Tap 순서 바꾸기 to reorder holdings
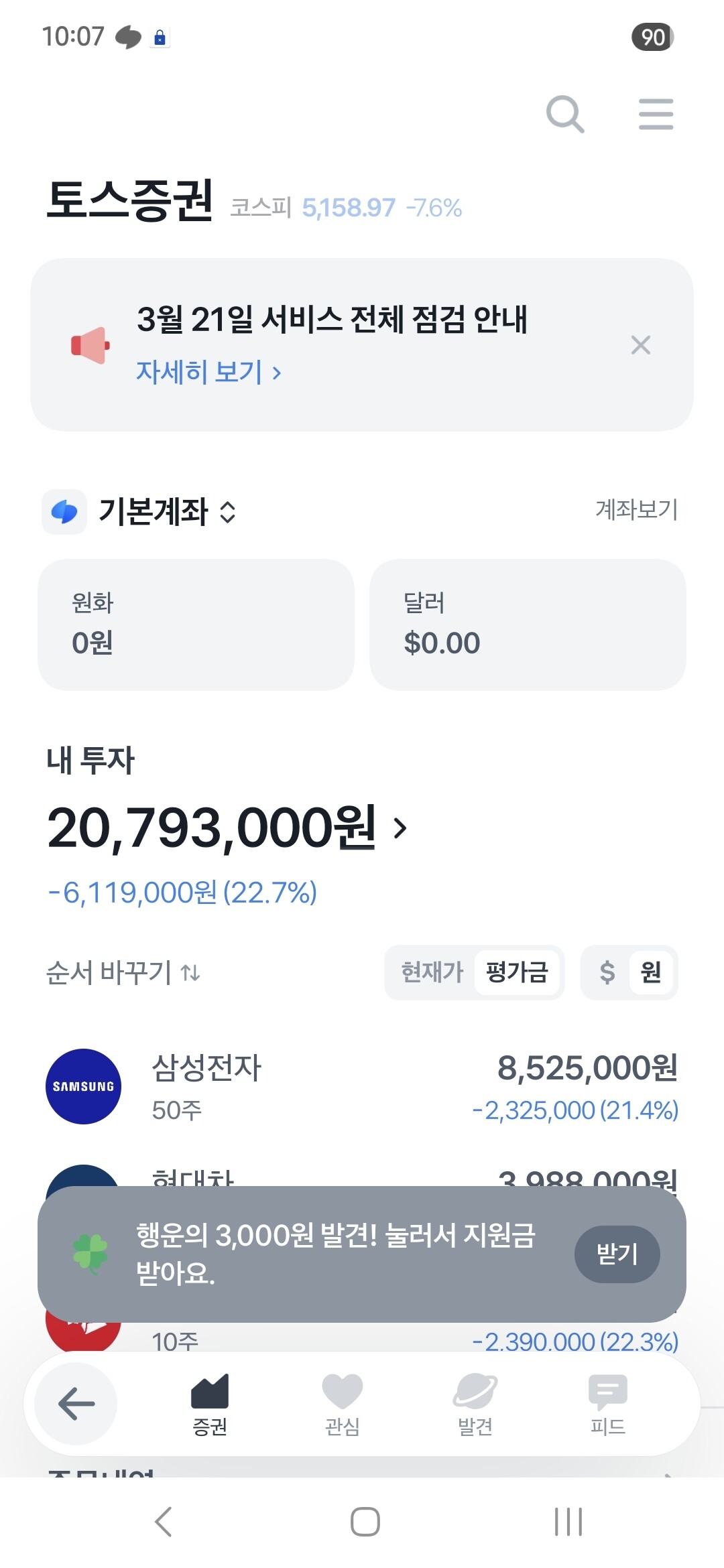Viewport: 724px width, 1568px height. click(123, 972)
